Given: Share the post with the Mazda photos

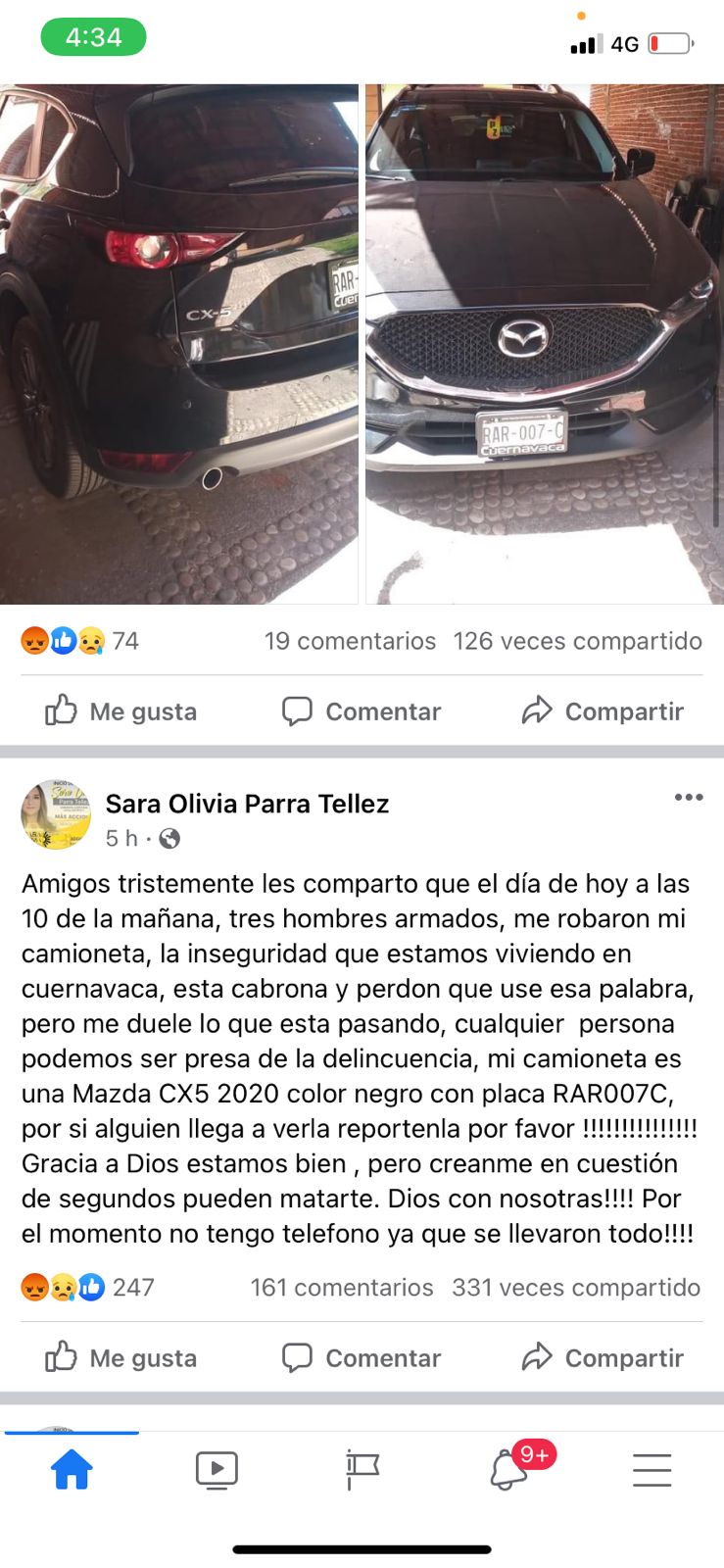Looking at the screenshot, I should [x=603, y=711].
